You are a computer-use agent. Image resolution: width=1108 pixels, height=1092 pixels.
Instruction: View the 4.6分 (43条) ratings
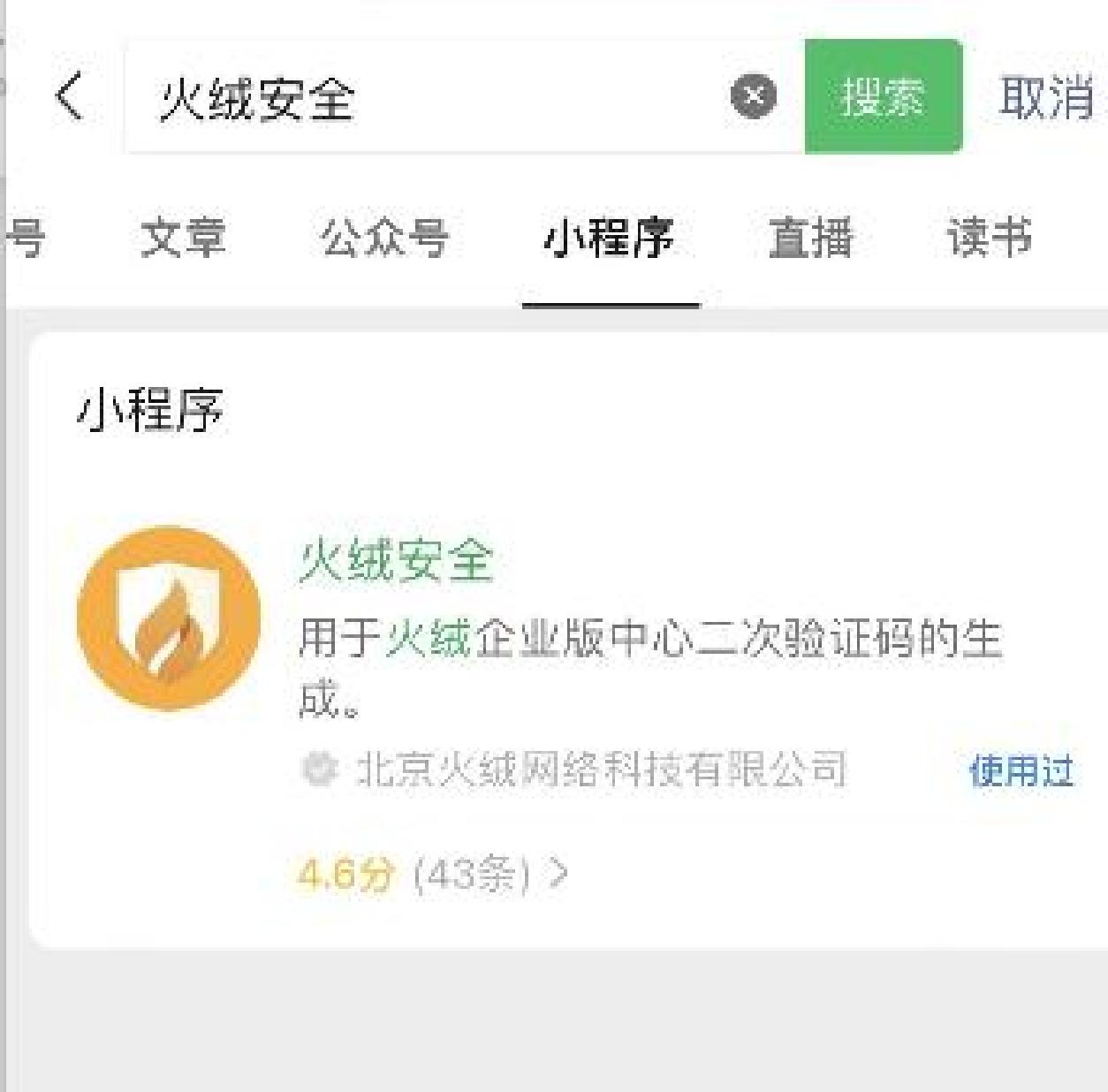tap(433, 875)
